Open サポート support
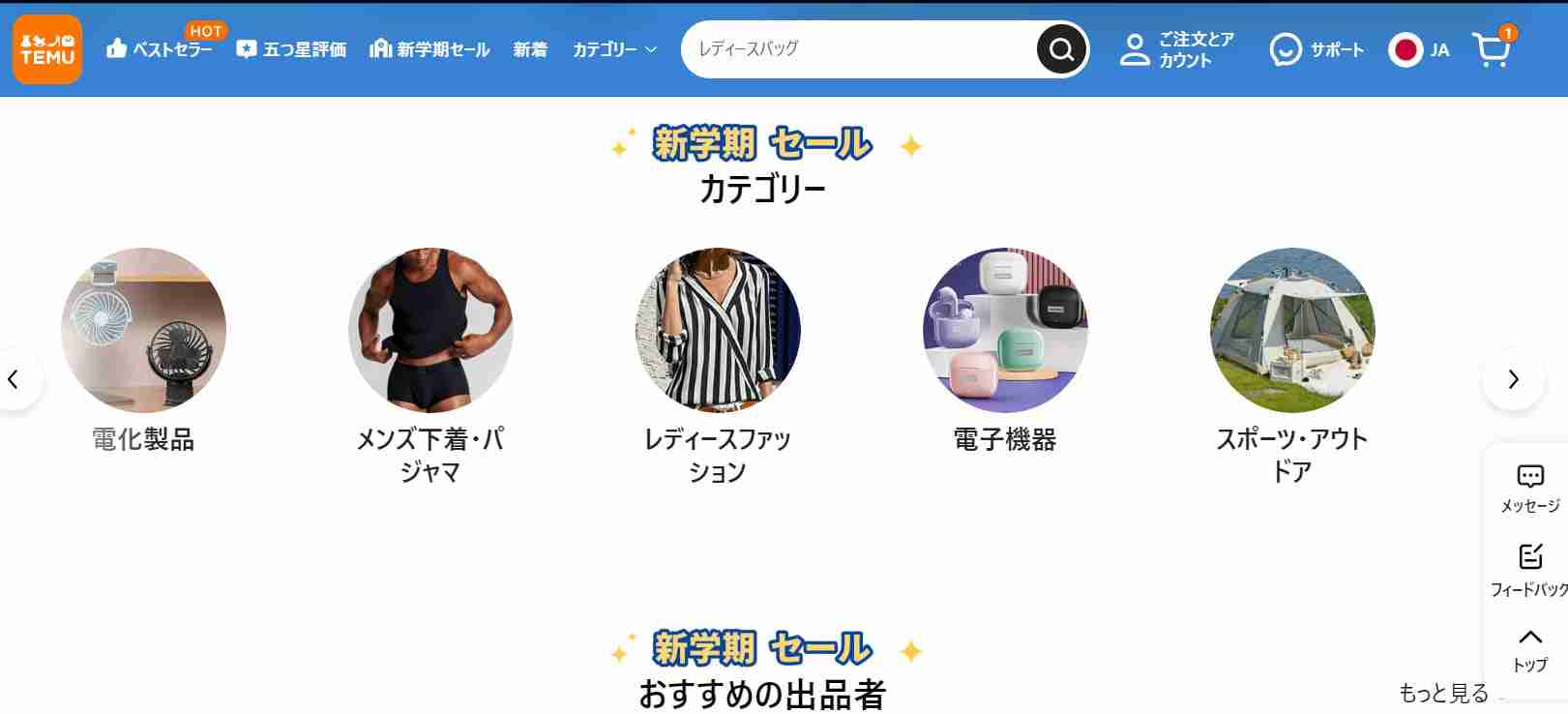This screenshot has width=1568, height=714. tap(1317, 49)
